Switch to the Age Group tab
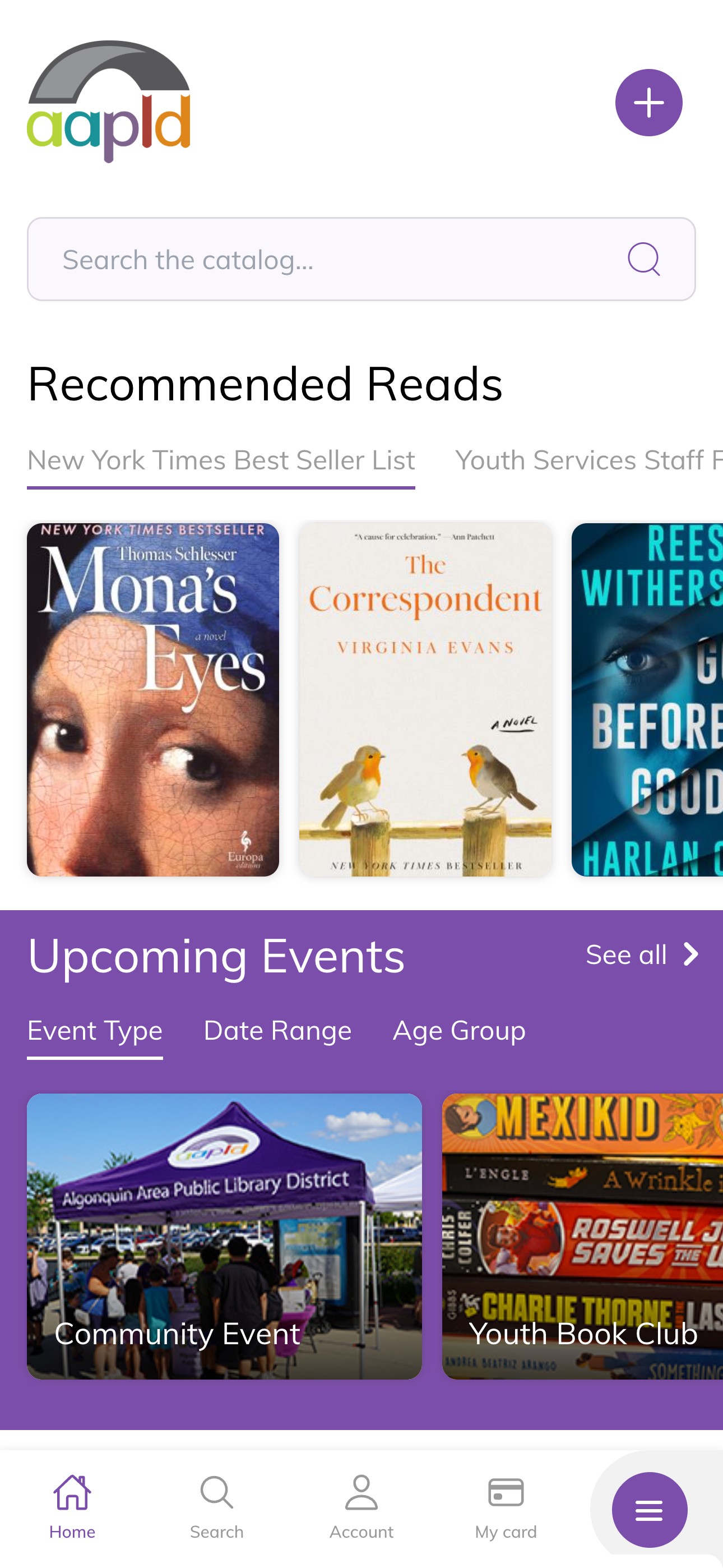 click(459, 1031)
